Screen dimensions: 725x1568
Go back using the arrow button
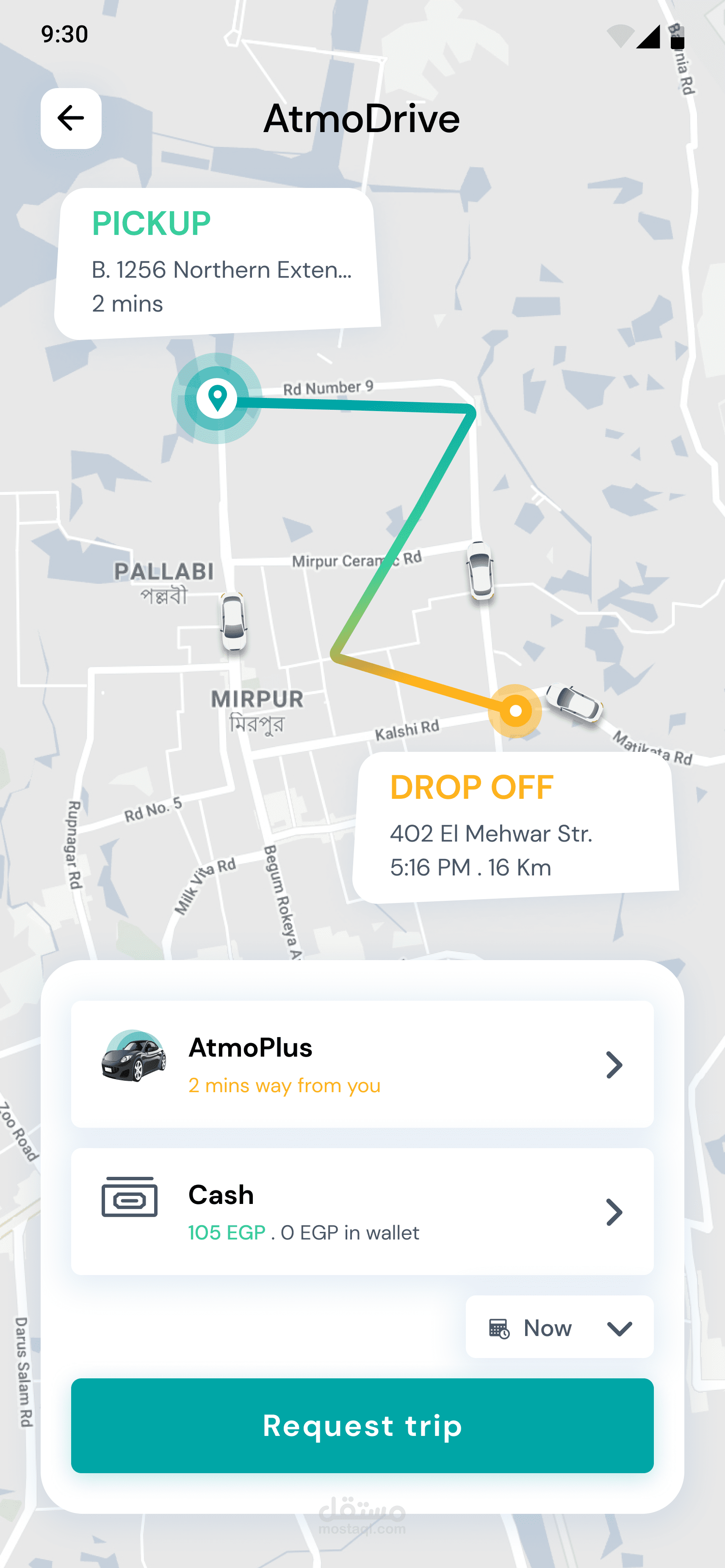71,118
